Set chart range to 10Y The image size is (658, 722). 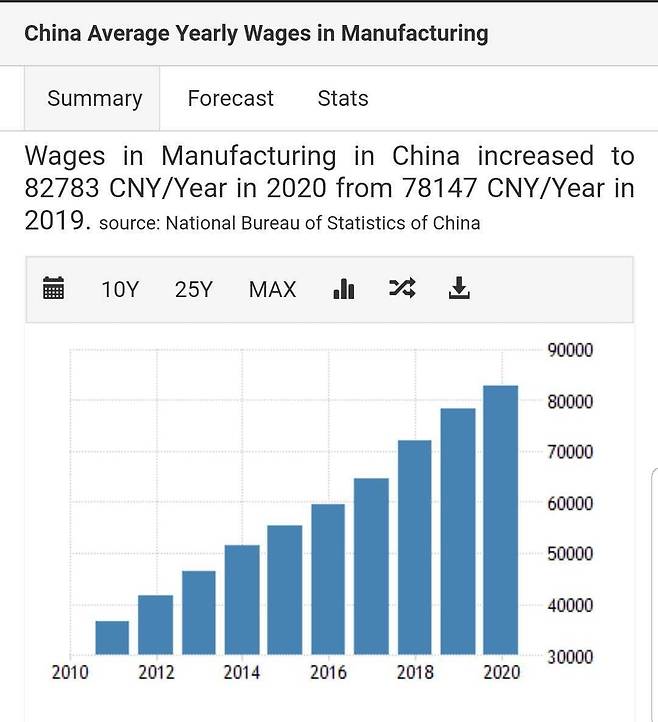coord(119,289)
